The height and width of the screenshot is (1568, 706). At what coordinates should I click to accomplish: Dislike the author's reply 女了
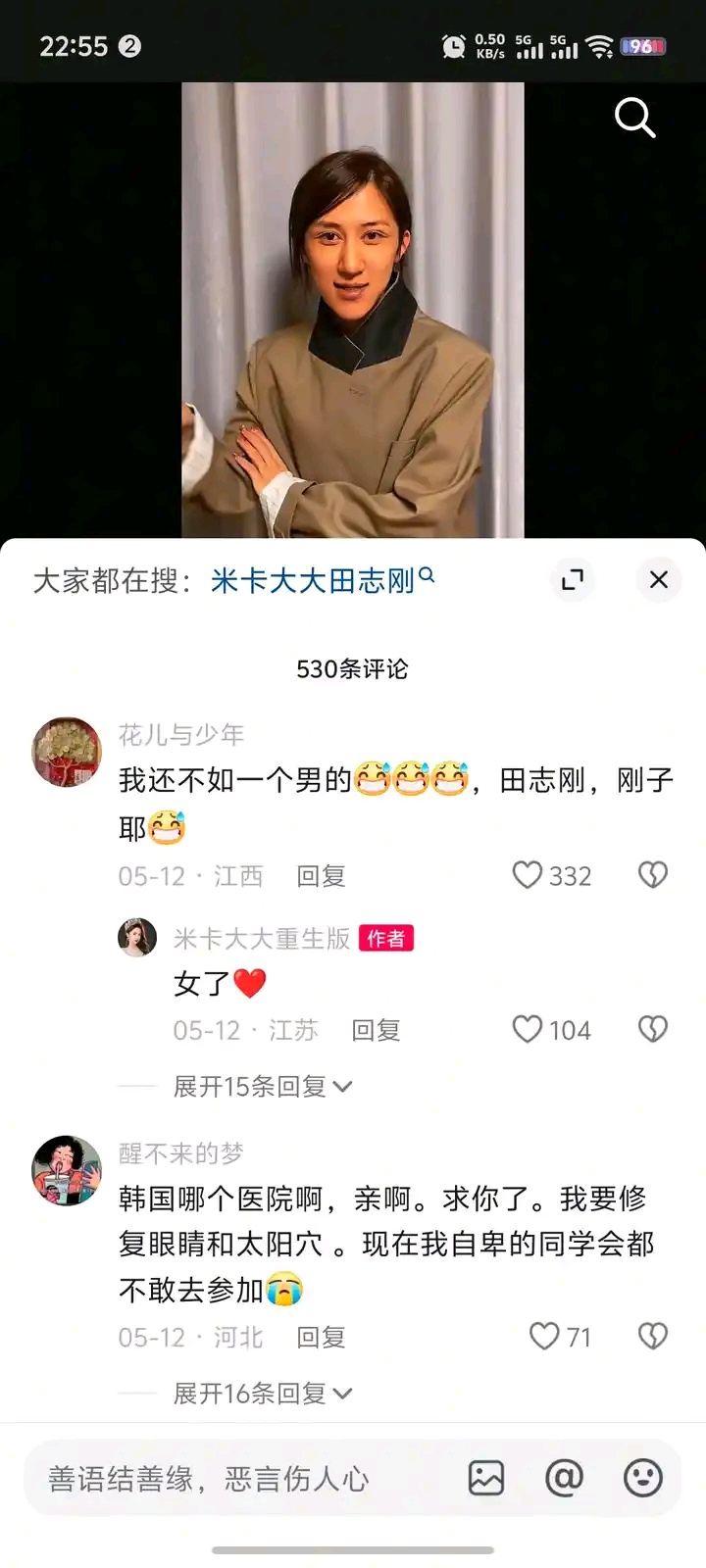(x=653, y=1030)
